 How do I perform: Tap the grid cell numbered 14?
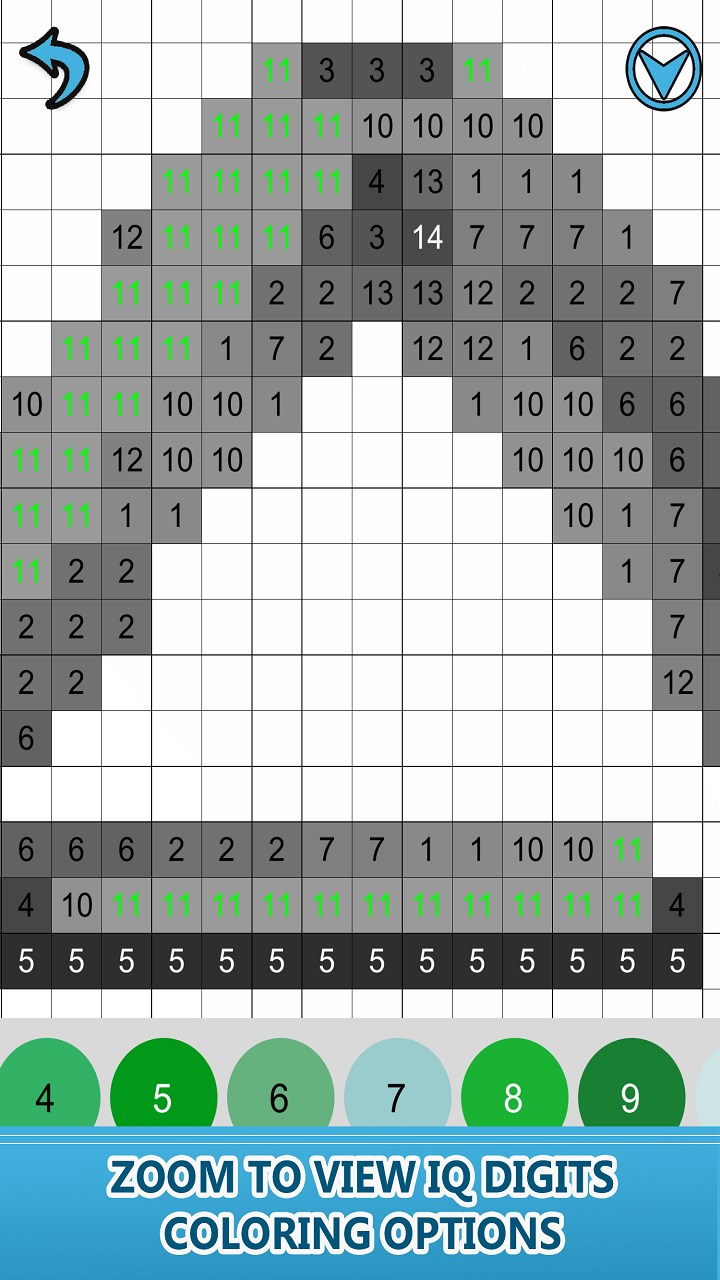[427, 238]
